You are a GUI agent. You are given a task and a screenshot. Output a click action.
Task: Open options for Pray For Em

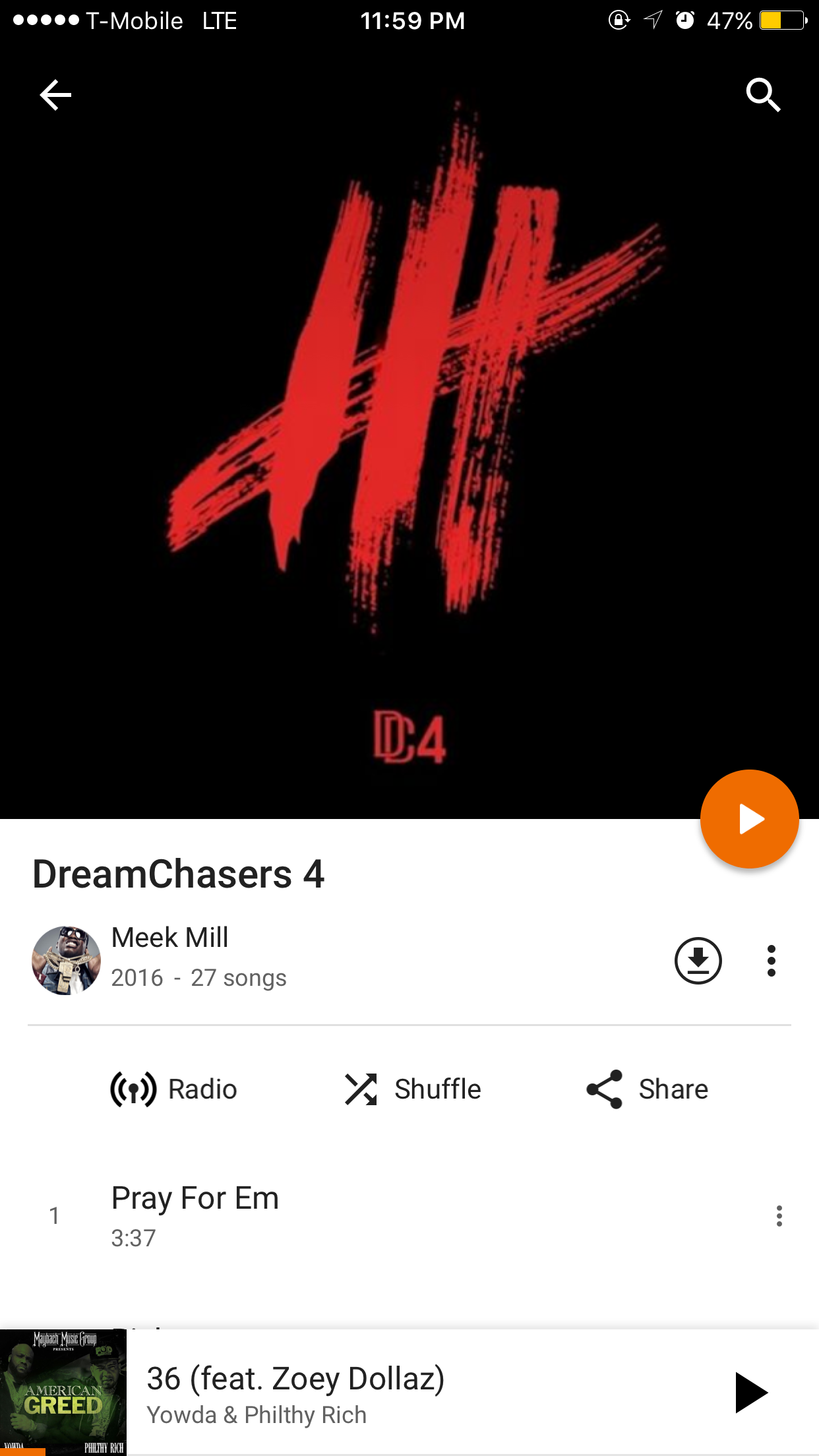tap(779, 1216)
